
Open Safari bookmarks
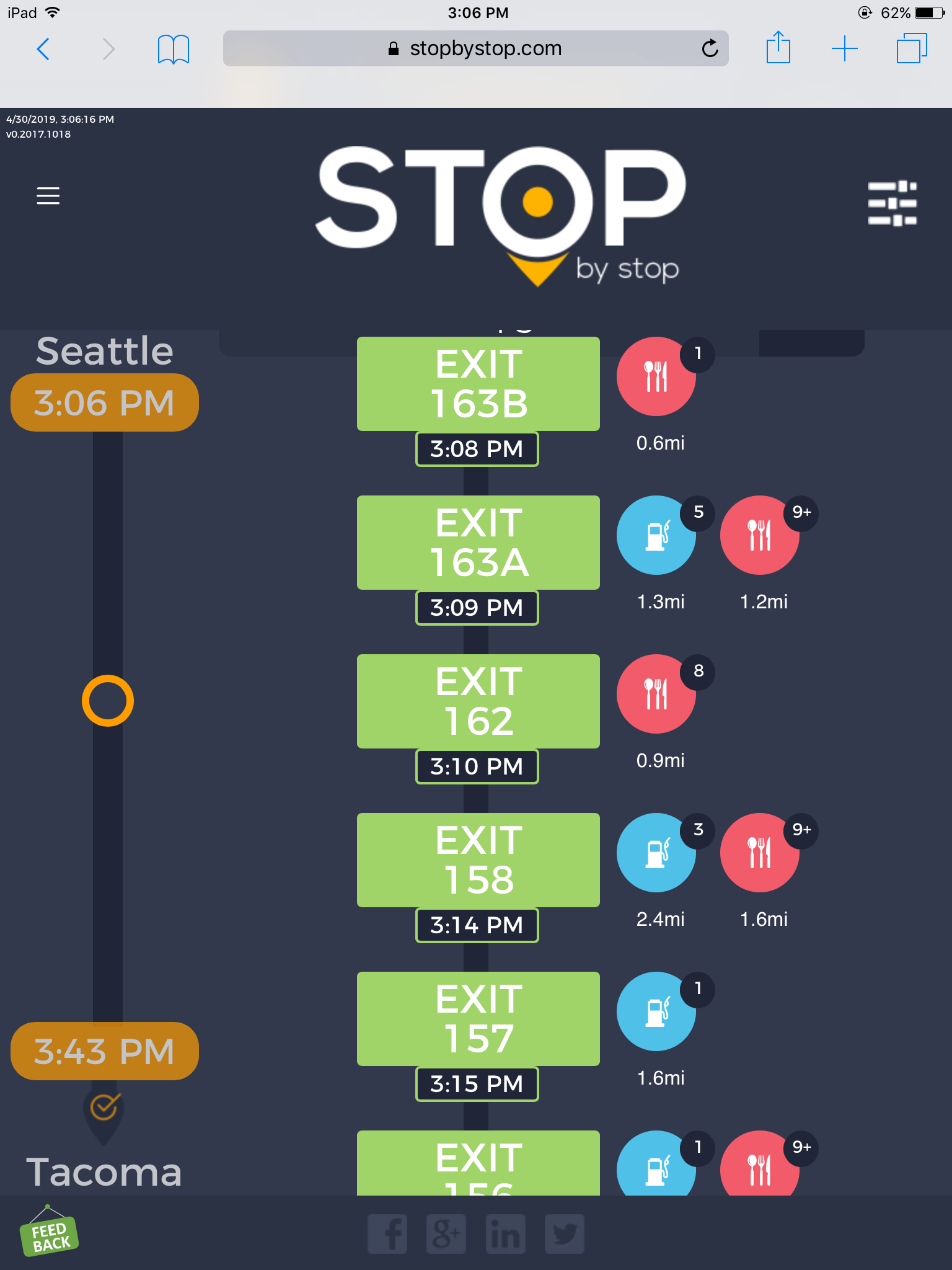coord(173,49)
